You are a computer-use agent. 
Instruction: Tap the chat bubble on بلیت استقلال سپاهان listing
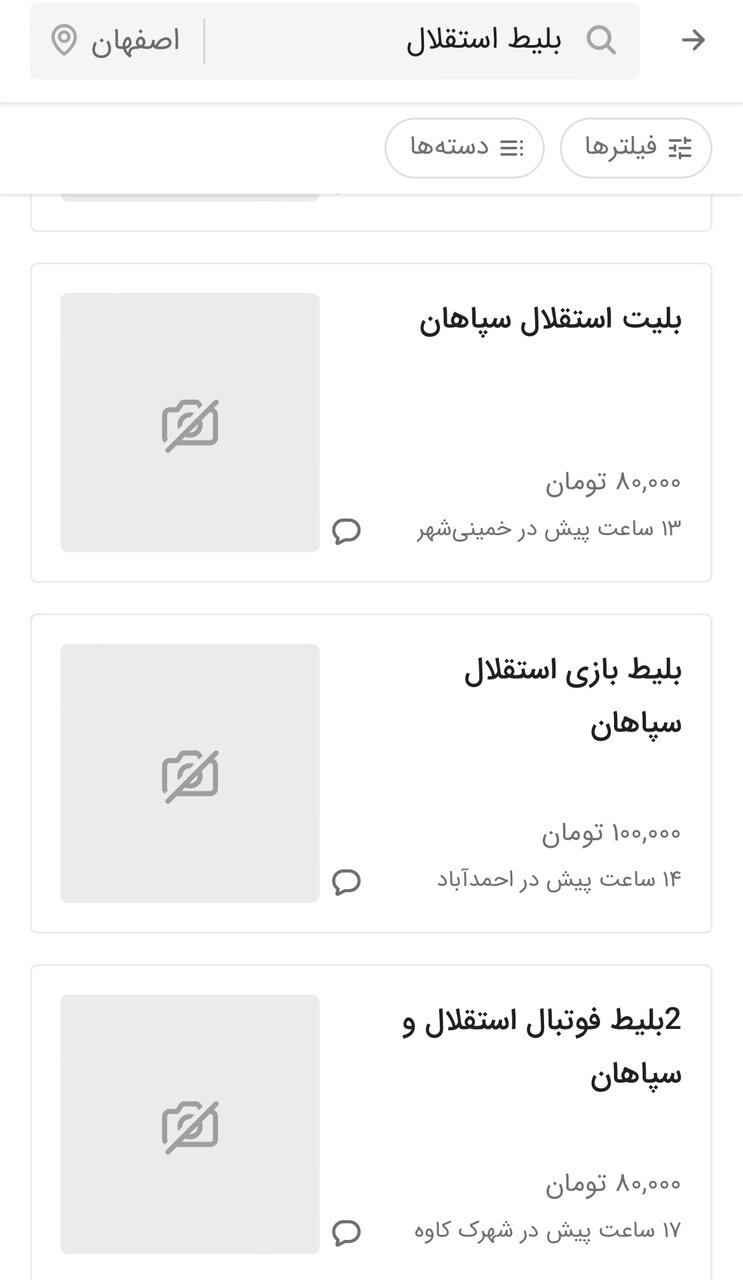(x=347, y=531)
